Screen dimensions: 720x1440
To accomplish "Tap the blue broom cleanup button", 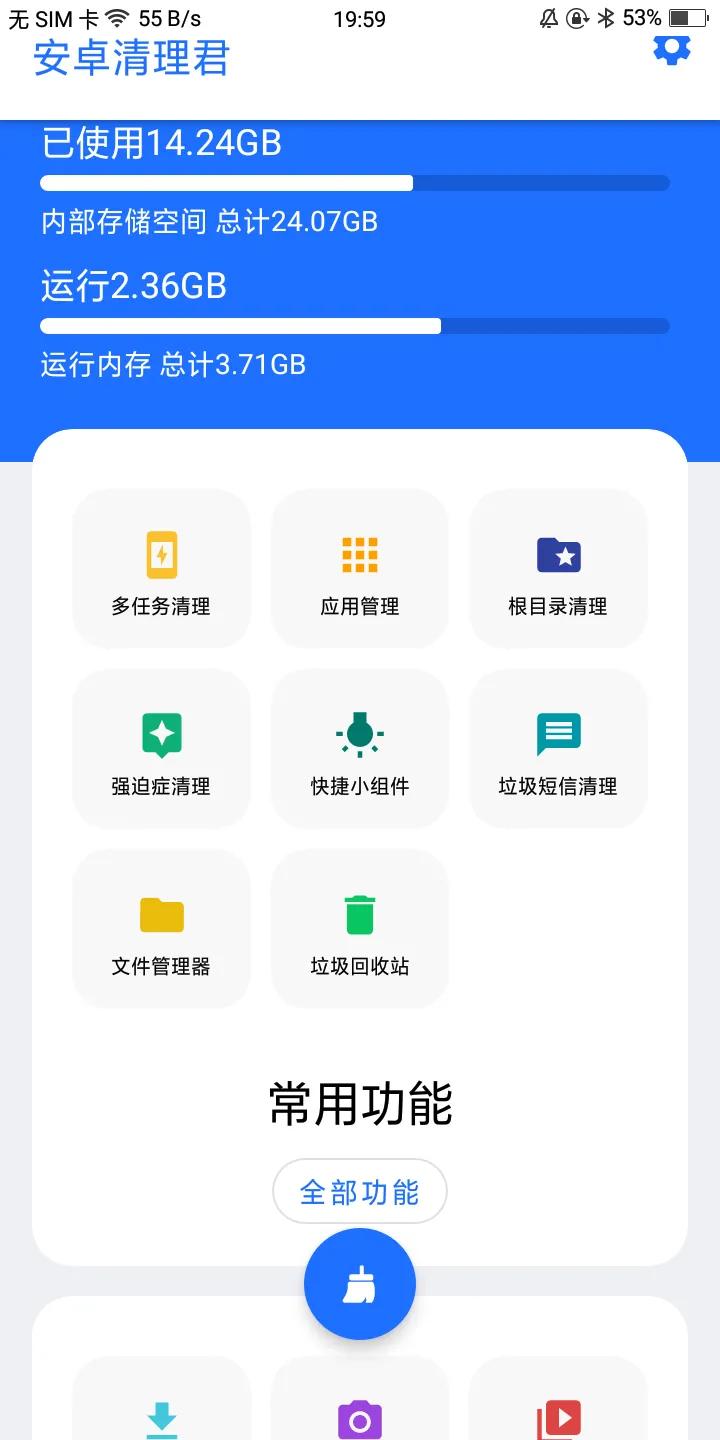I will (359, 1284).
